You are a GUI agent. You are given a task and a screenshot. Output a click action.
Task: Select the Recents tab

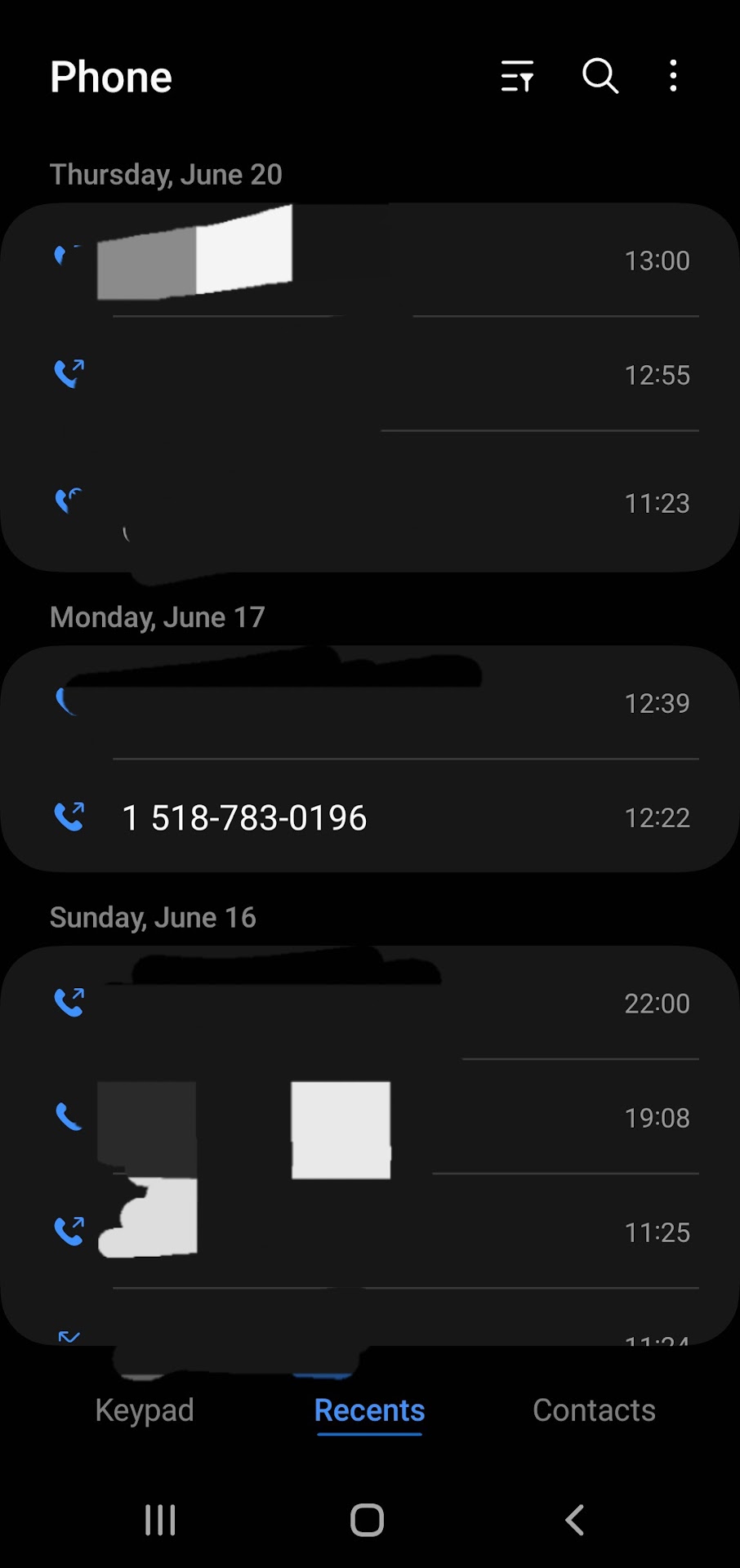369,1410
